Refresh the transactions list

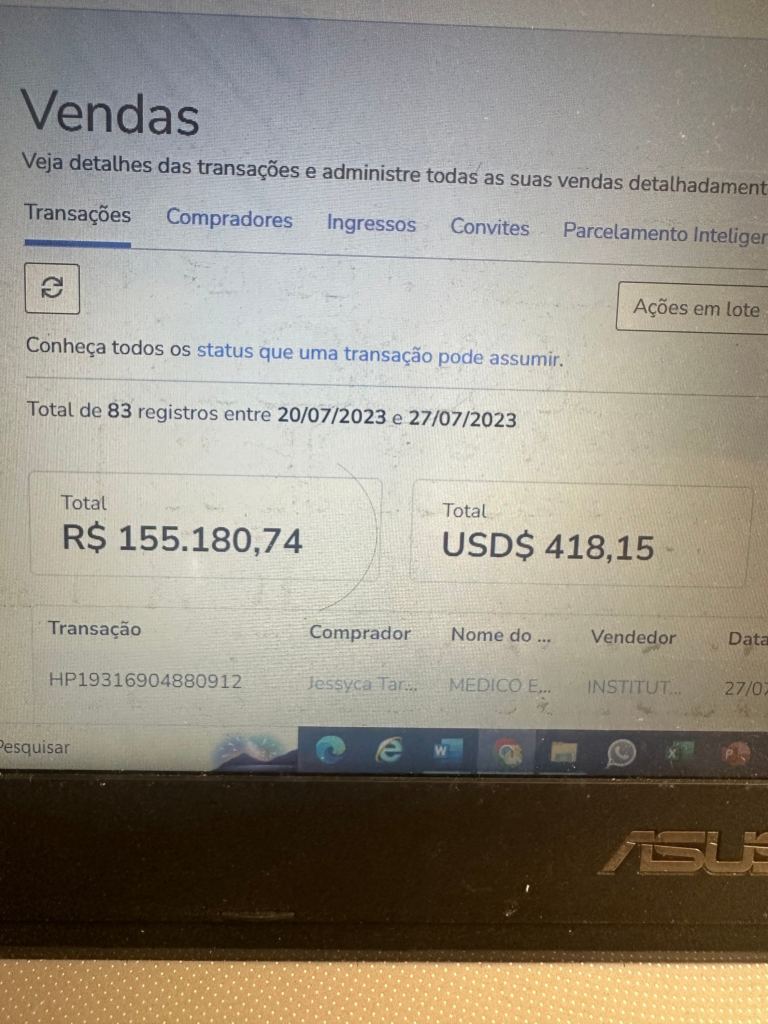(x=52, y=288)
